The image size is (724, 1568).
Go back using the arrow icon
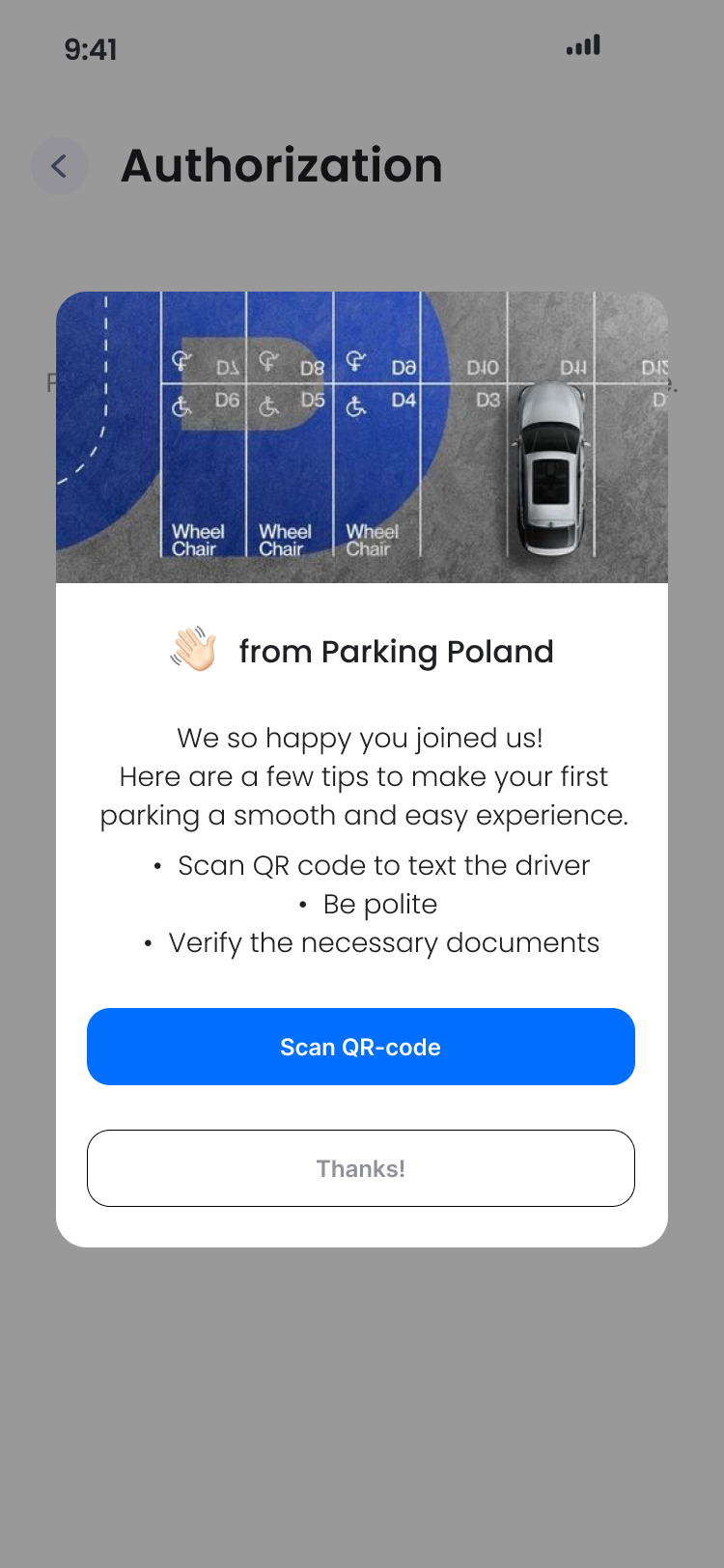pos(60,166)
